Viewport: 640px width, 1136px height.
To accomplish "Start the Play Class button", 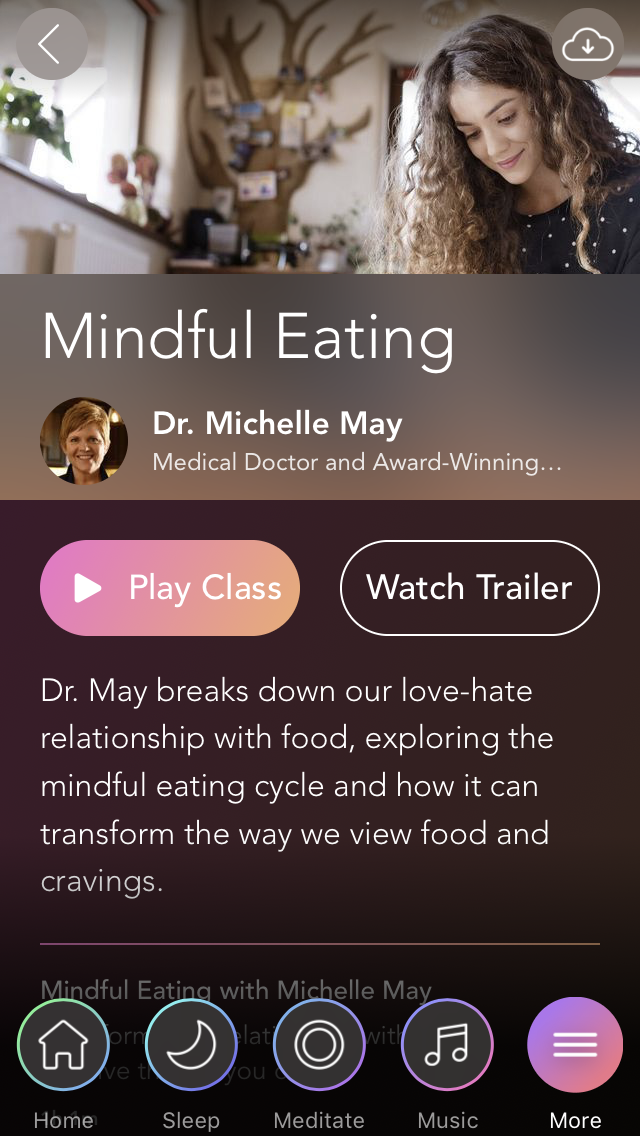I will pos(170,588).
